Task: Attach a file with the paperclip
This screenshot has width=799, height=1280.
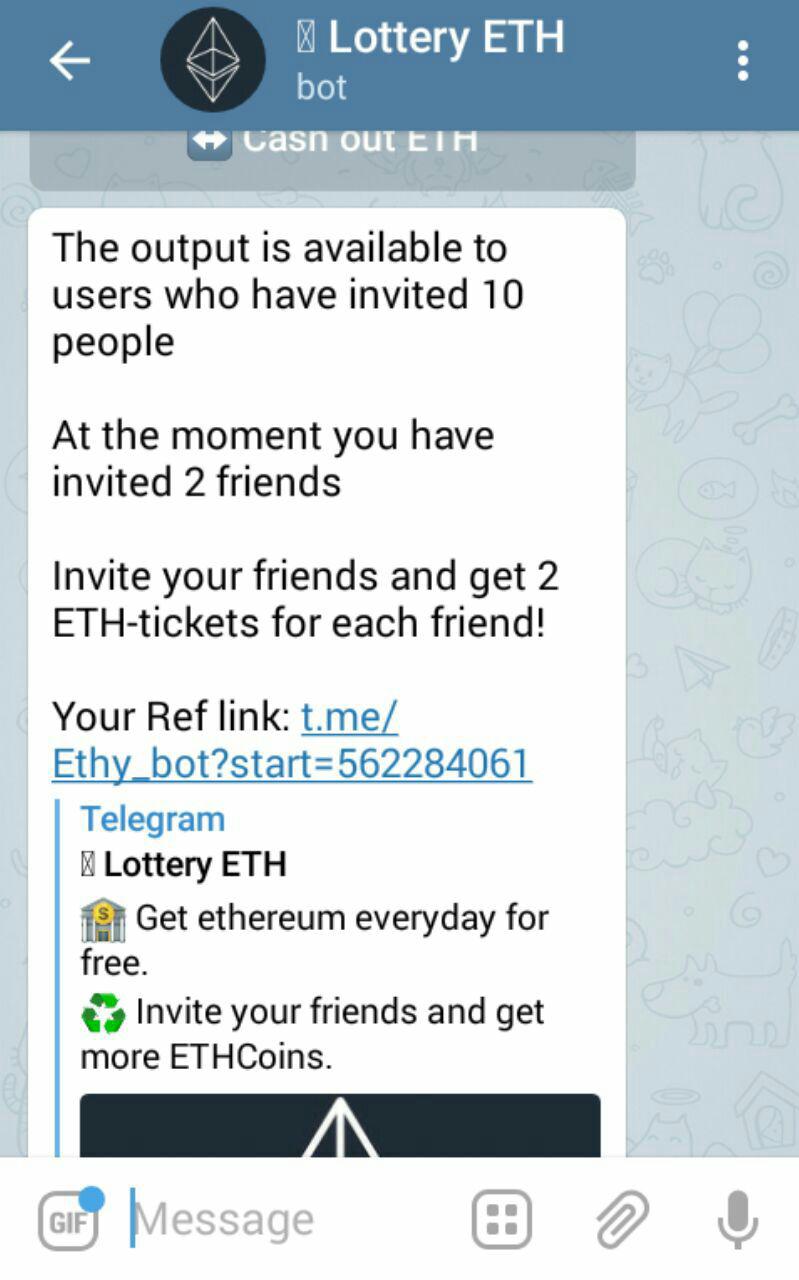Action: coord(622,1220)
